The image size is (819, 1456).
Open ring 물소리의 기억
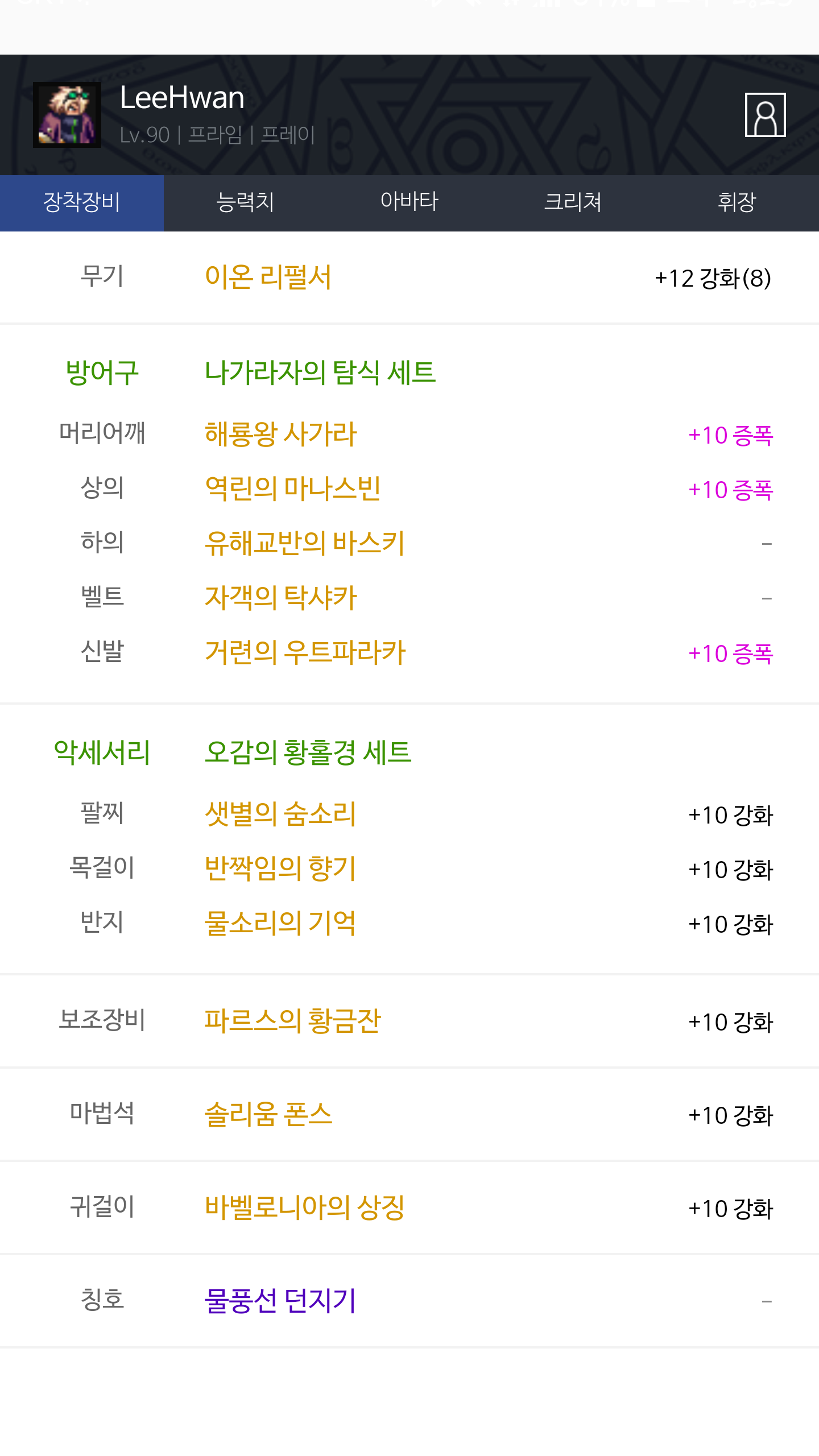tap(280, 923)
